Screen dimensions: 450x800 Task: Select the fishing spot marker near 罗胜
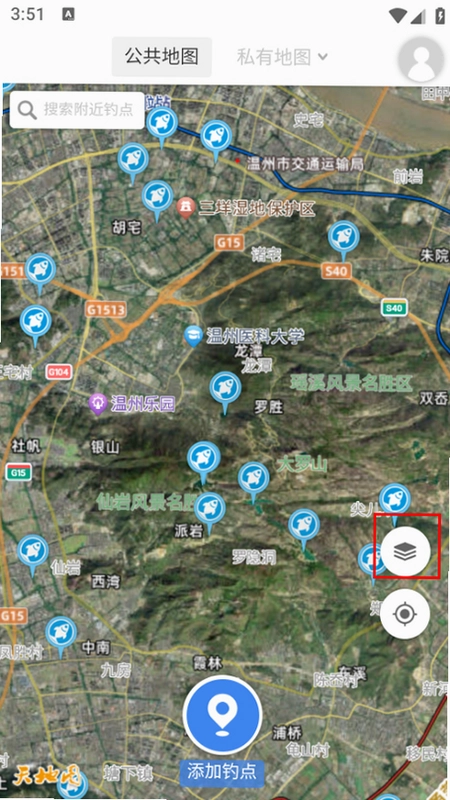(225, 391)
